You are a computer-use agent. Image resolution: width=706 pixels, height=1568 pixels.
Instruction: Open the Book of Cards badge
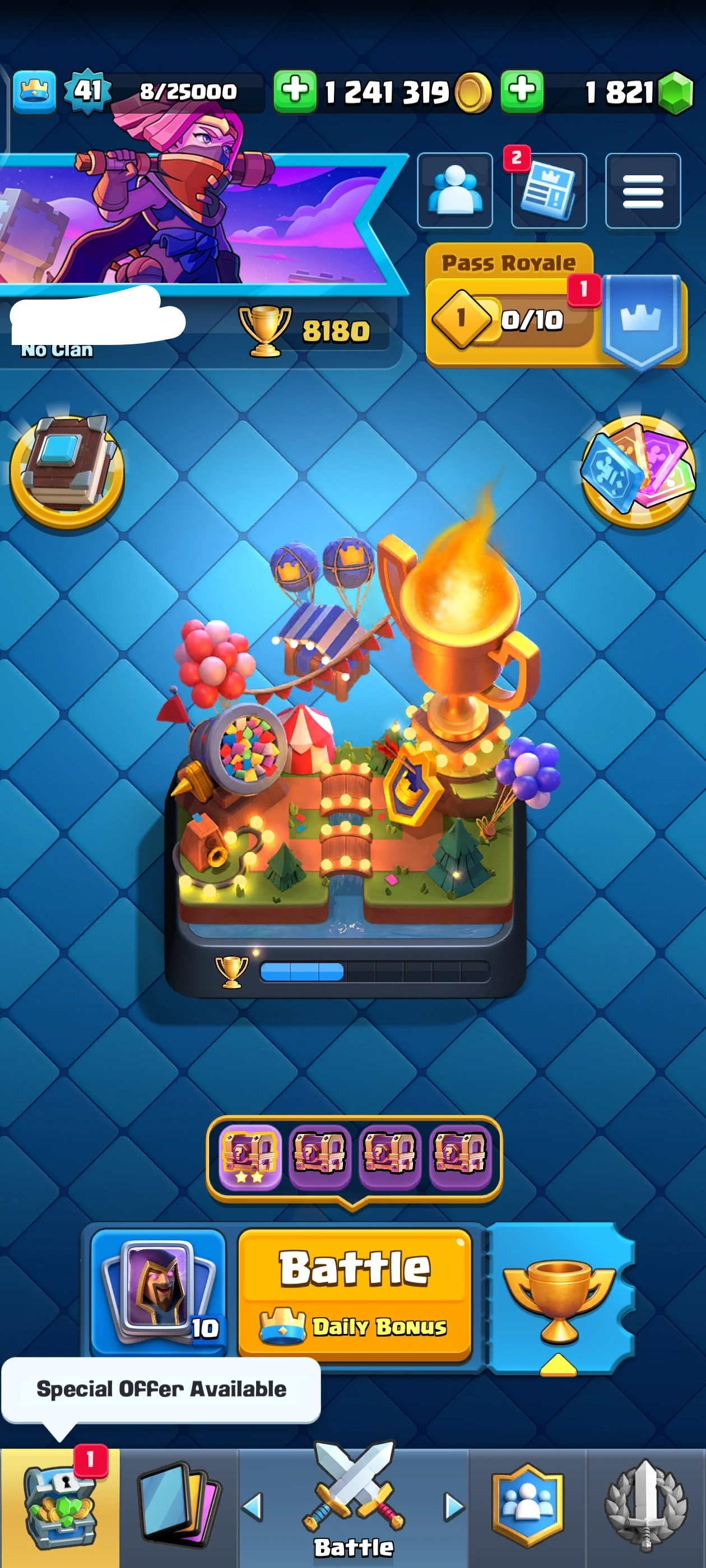tap(67, 470)
